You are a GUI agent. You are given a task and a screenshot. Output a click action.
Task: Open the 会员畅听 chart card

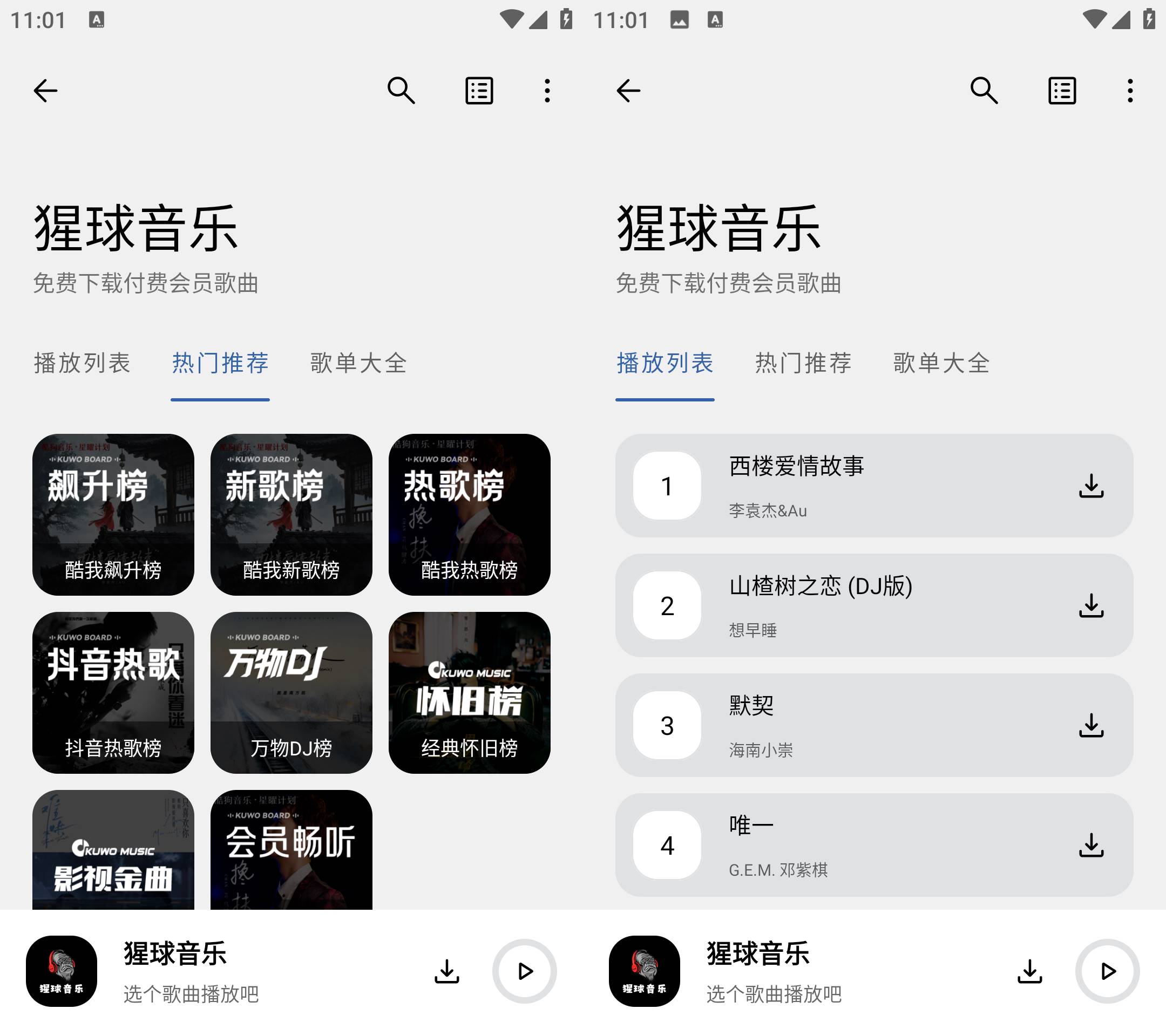pyautogui.click(x=291, y=849)
